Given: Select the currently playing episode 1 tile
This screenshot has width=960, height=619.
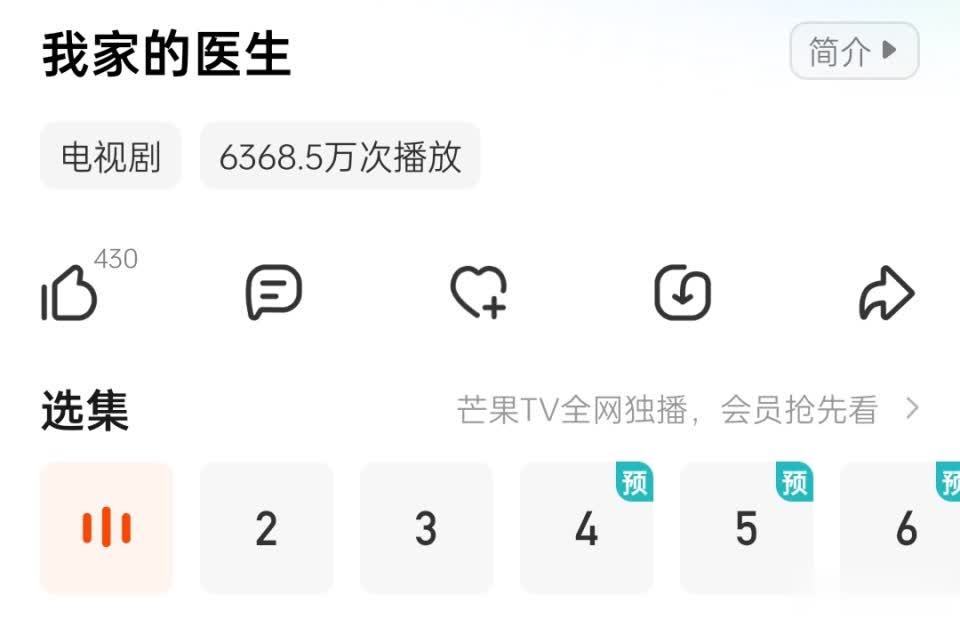Looking at the screenshot, I should point(106,527).
